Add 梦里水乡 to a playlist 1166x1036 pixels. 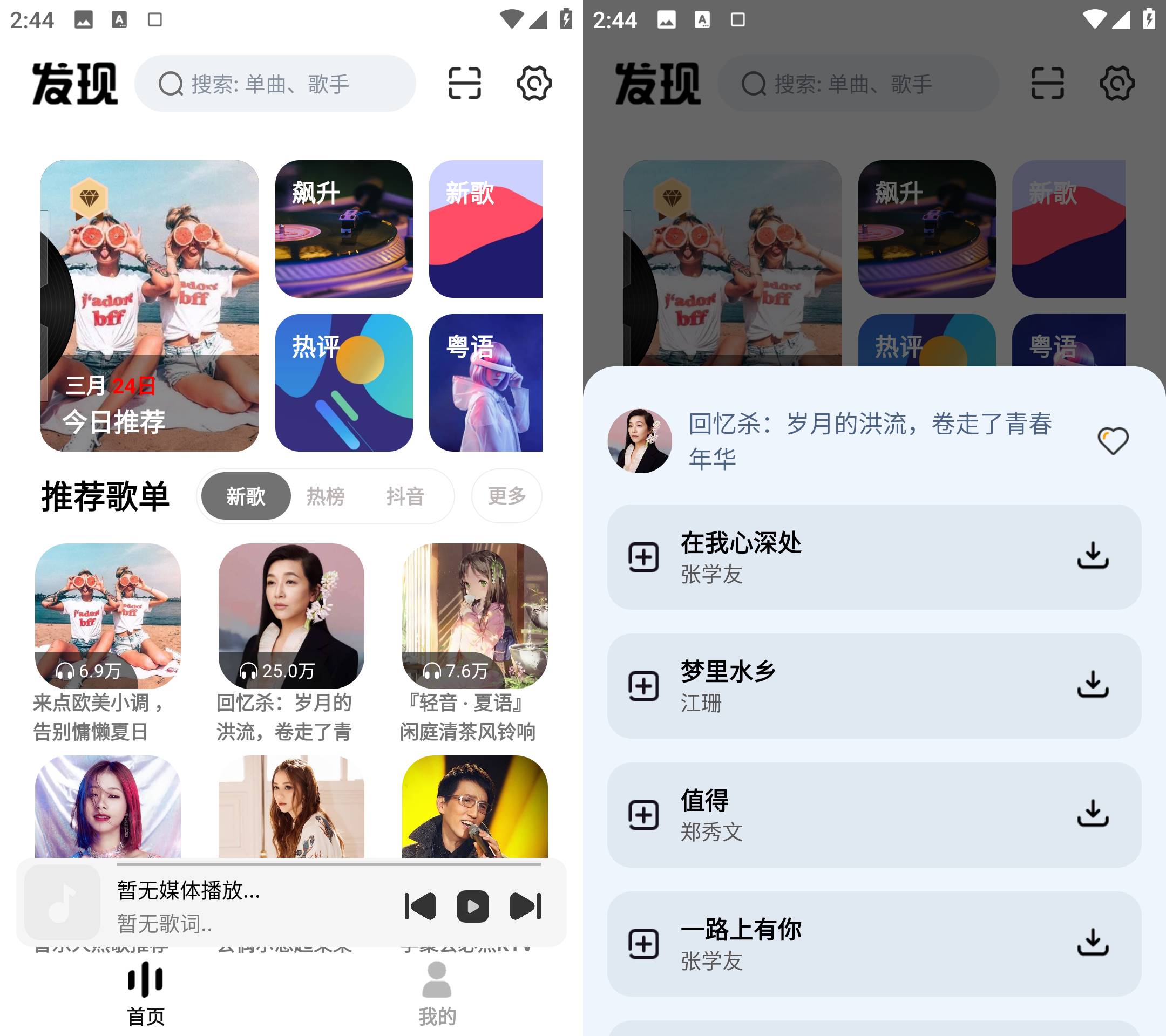[643, 685]
